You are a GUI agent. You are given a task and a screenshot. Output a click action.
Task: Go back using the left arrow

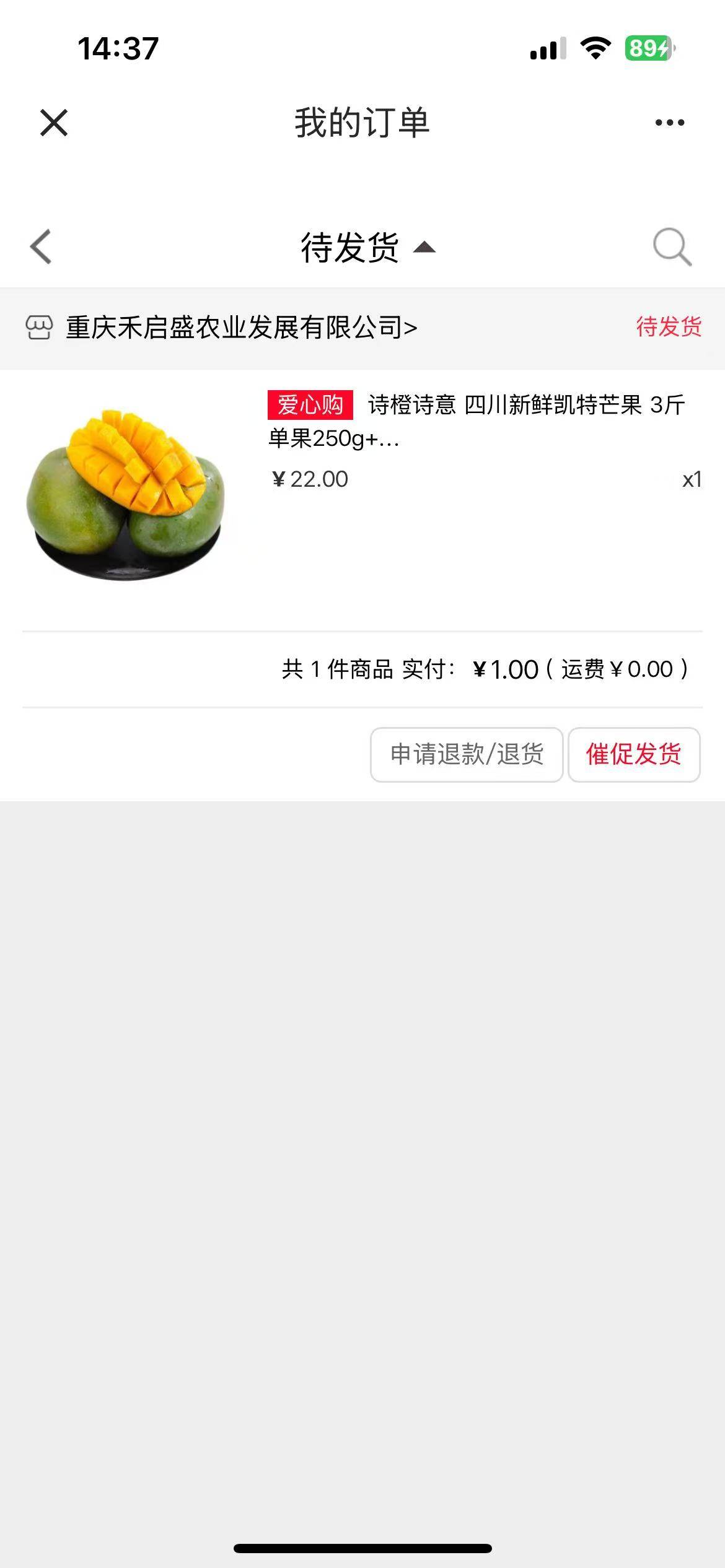click(41, 246)
